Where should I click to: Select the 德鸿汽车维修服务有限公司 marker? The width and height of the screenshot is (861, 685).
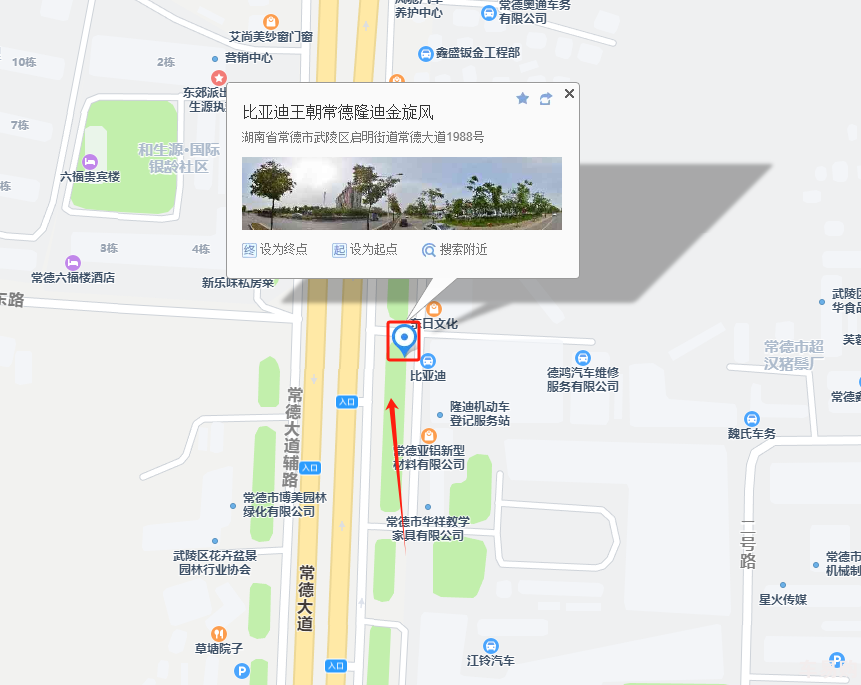coord(583,358)
